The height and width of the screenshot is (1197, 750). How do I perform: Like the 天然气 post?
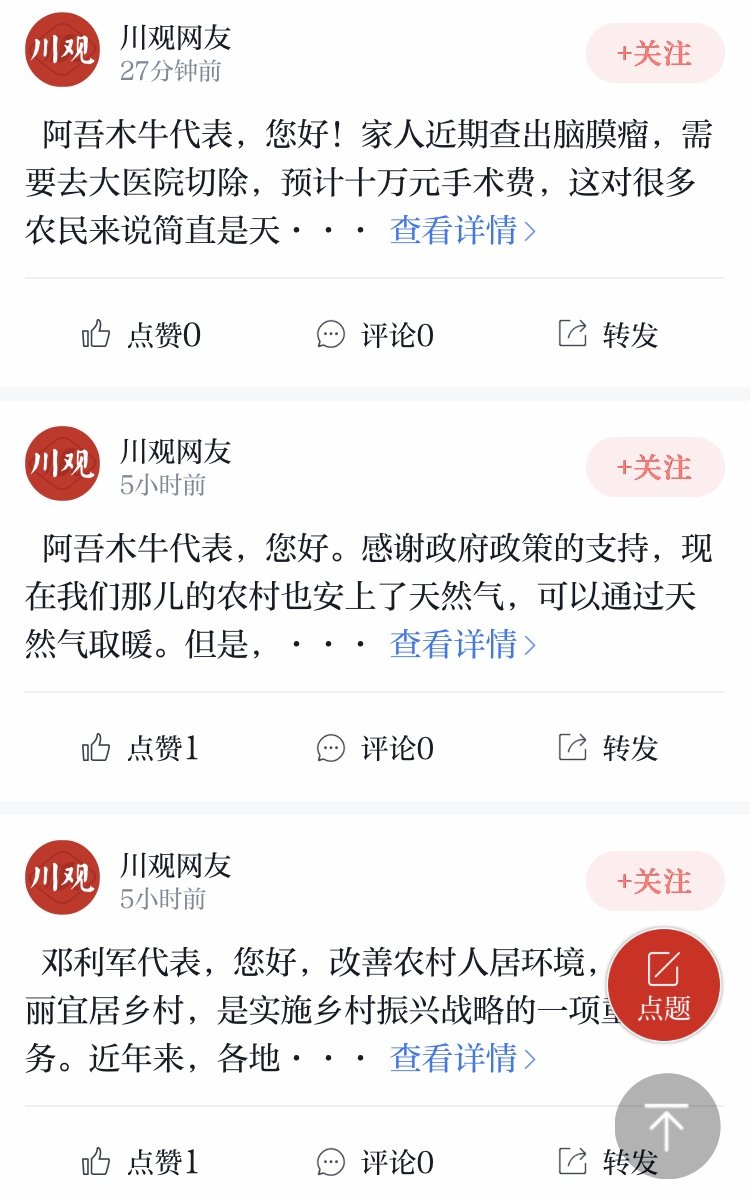(141, 748)
